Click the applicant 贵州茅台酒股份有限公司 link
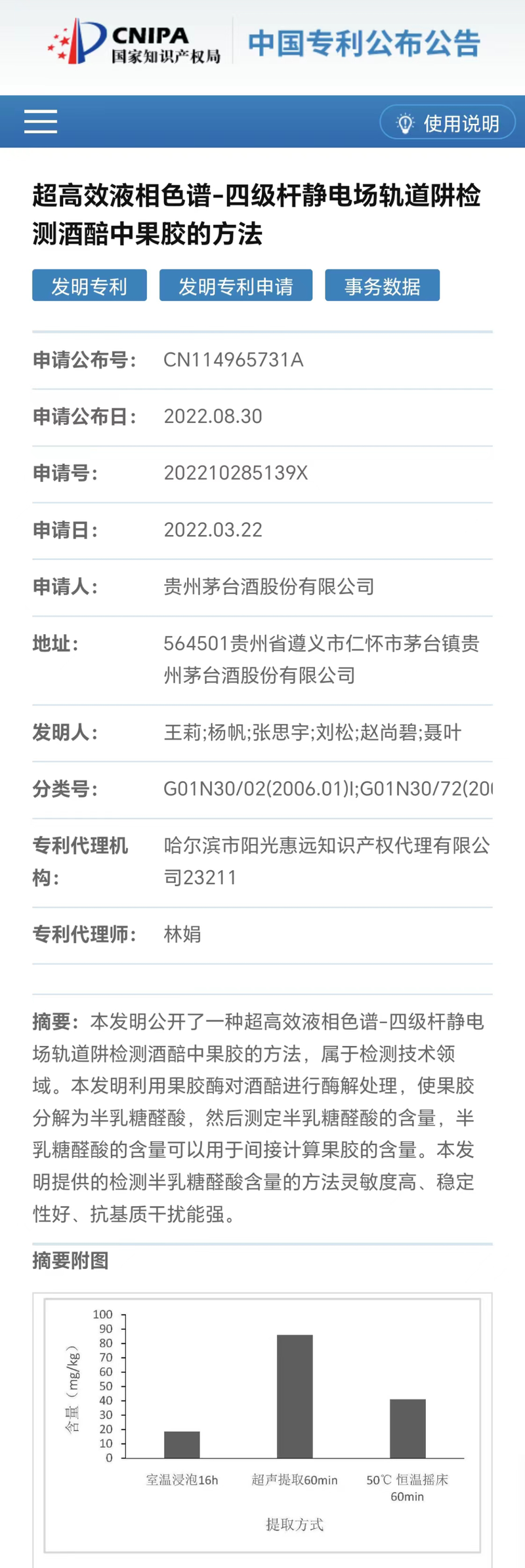The width and height of the screenshot is (525, 1568). [270, 588]
